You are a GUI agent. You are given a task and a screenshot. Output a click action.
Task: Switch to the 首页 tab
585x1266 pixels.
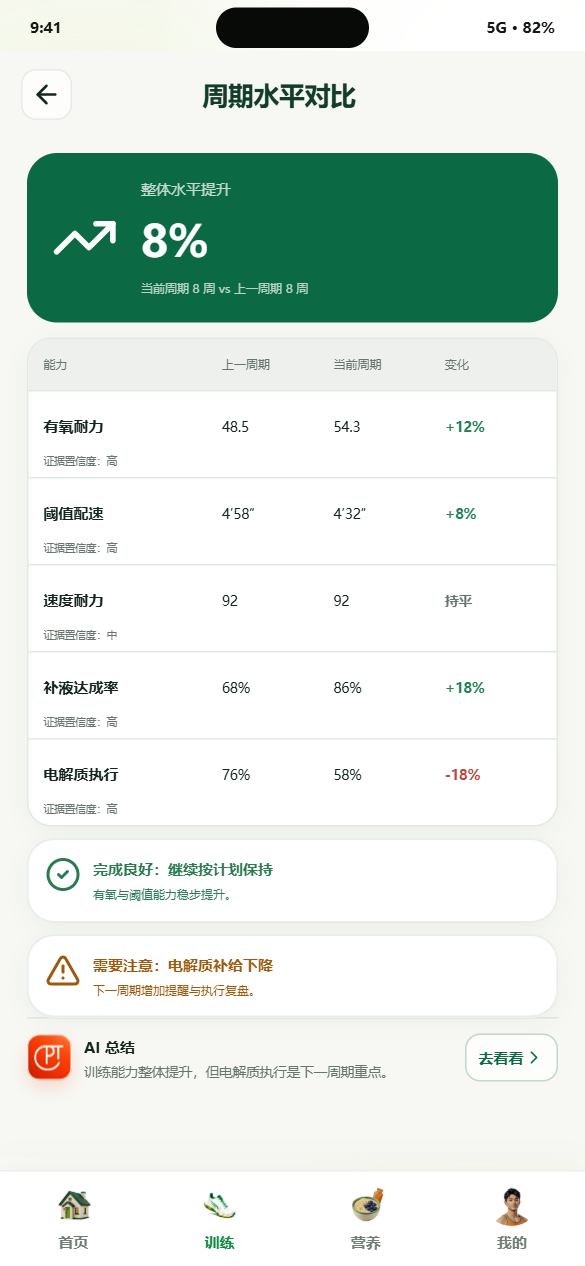click(73, 1219)
